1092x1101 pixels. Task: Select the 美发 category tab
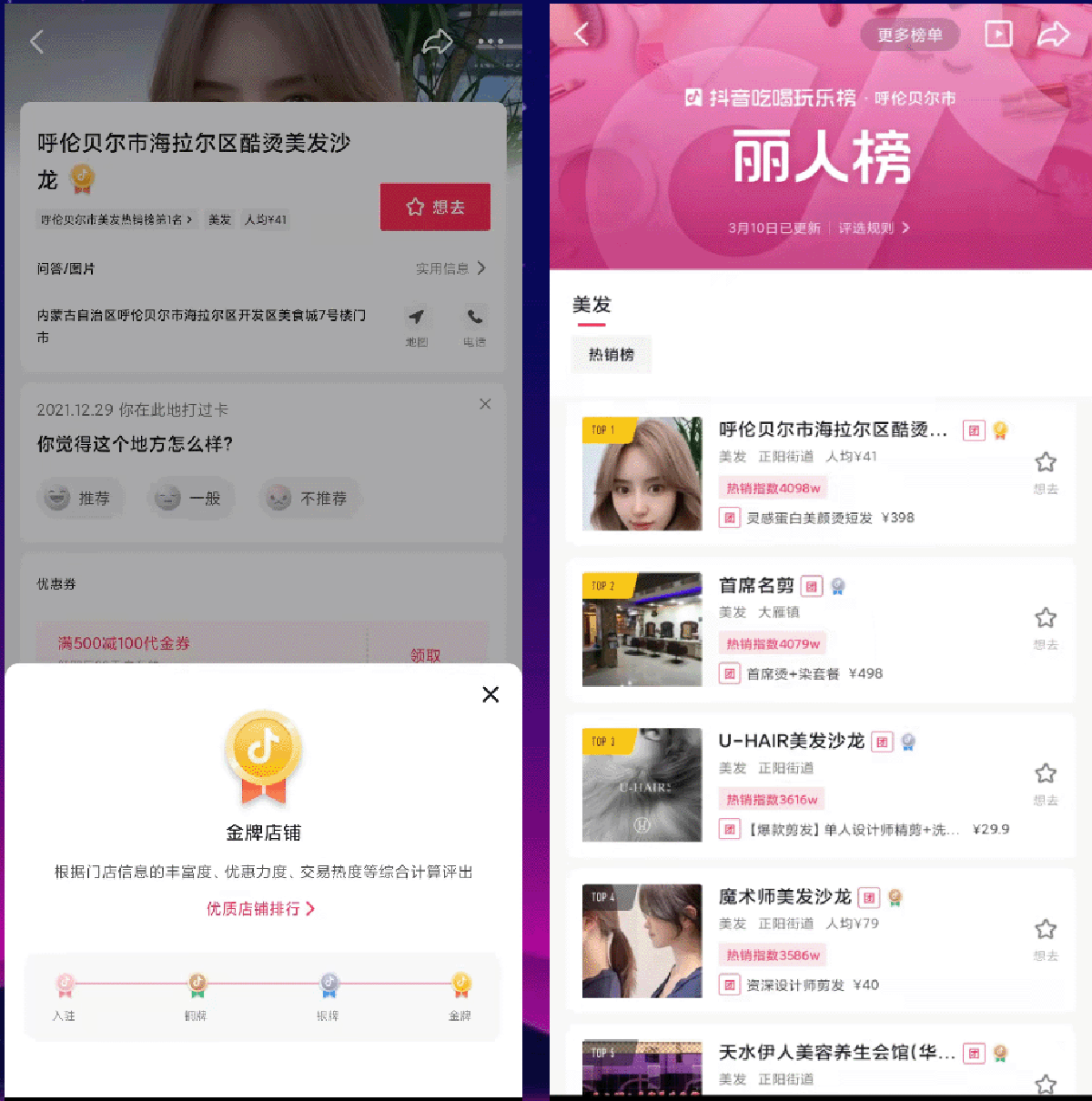(591, 306)
